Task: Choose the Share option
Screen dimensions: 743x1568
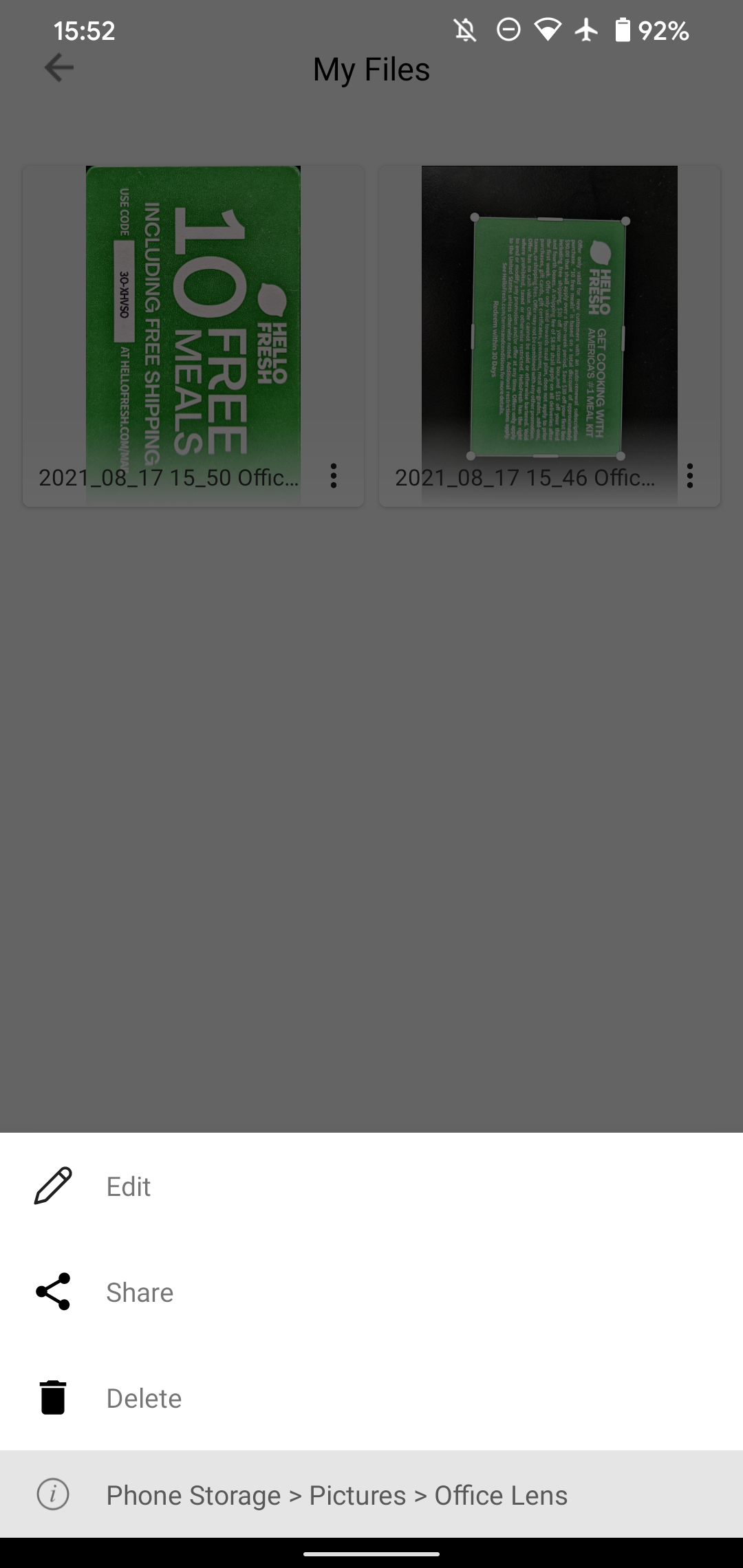Action: pos(371,1292)
